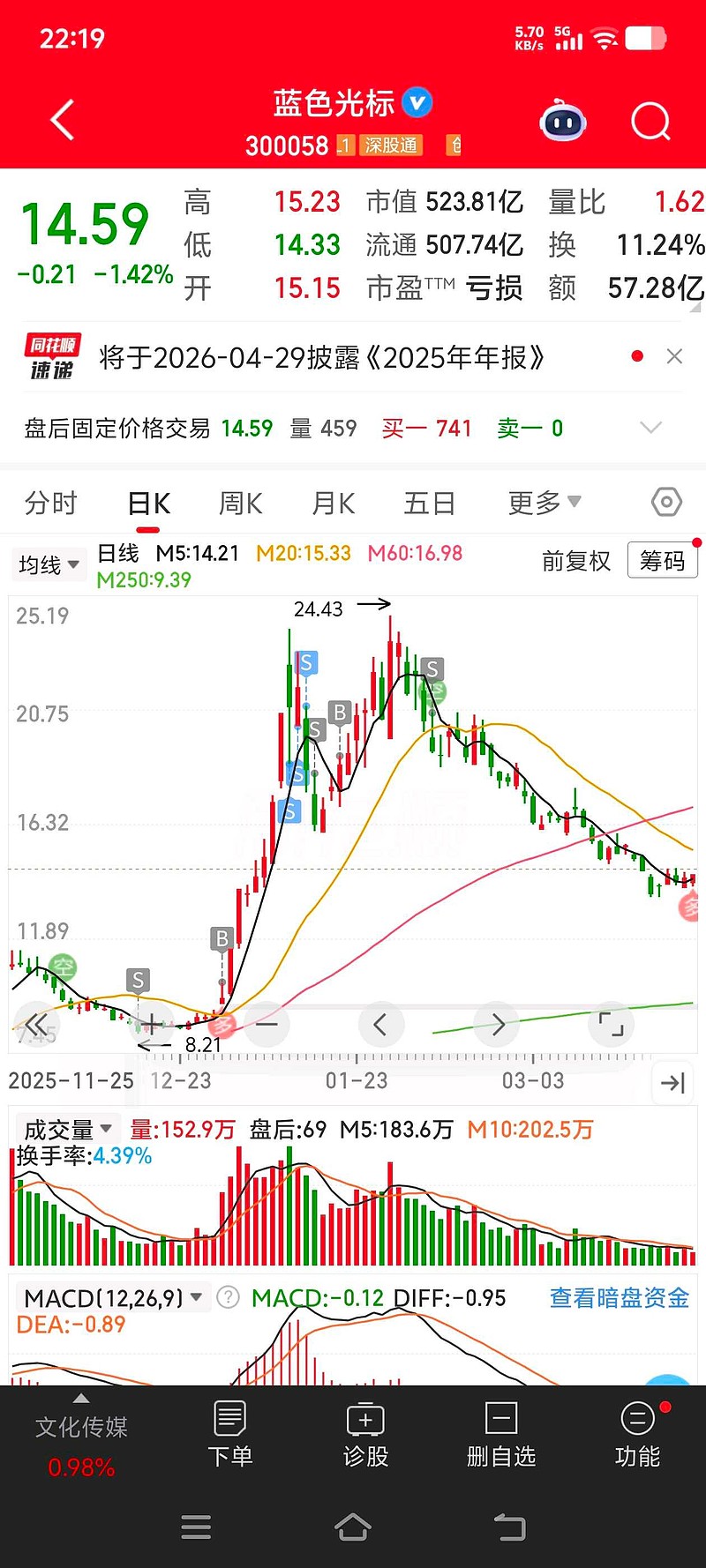Open the 均线 moving average dropdown
The image size is (706, 1568).
click(49, 564)
